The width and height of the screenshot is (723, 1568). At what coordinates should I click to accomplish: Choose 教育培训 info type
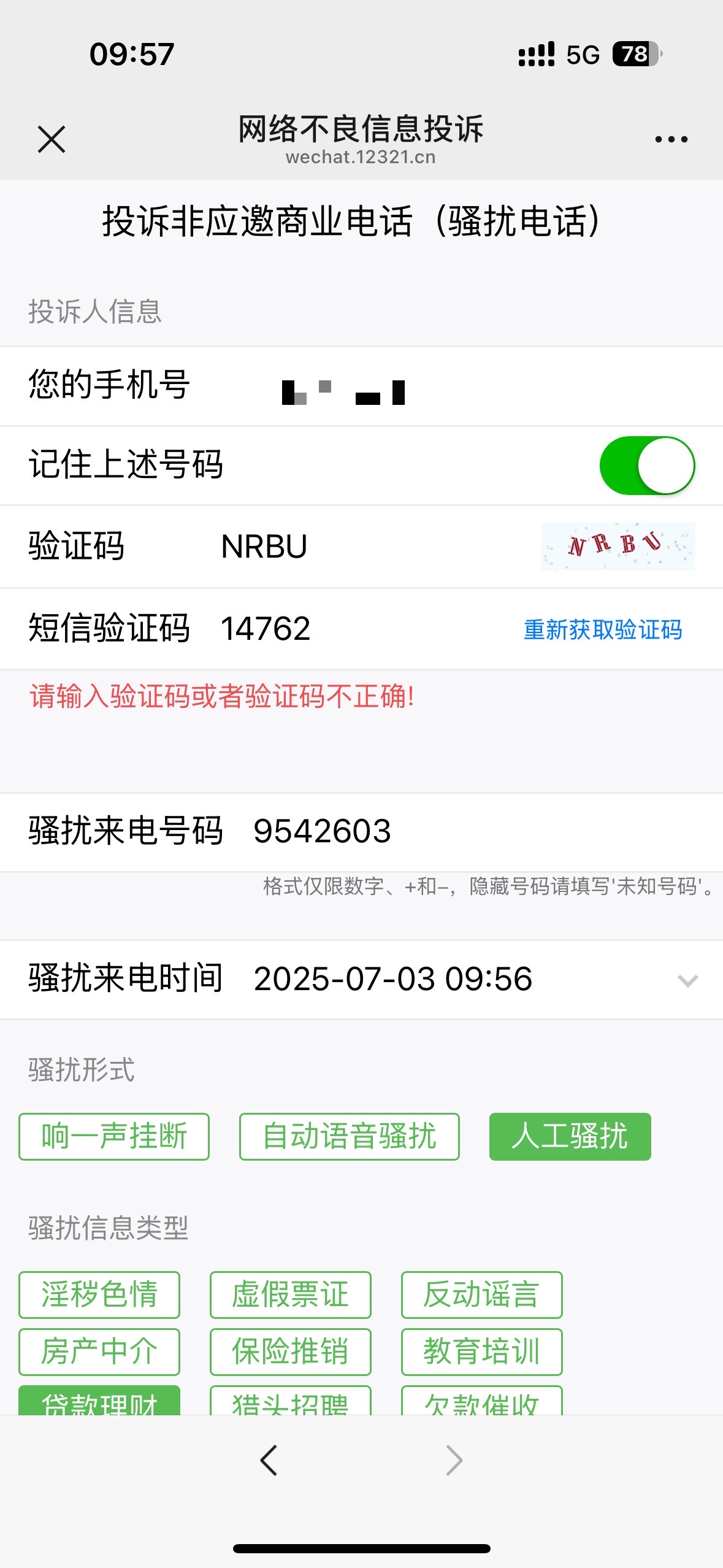pyautogui.click(x=482, y=1352)
